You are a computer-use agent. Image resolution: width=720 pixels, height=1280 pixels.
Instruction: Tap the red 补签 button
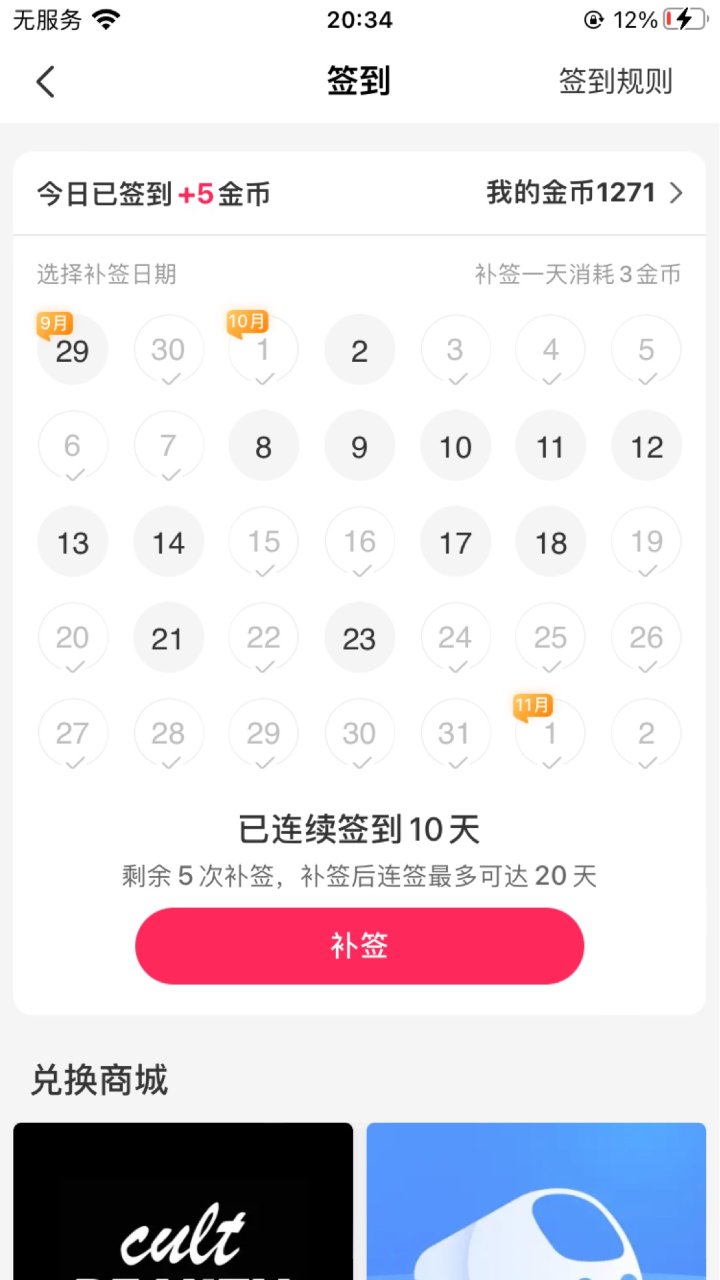(359, 946)
